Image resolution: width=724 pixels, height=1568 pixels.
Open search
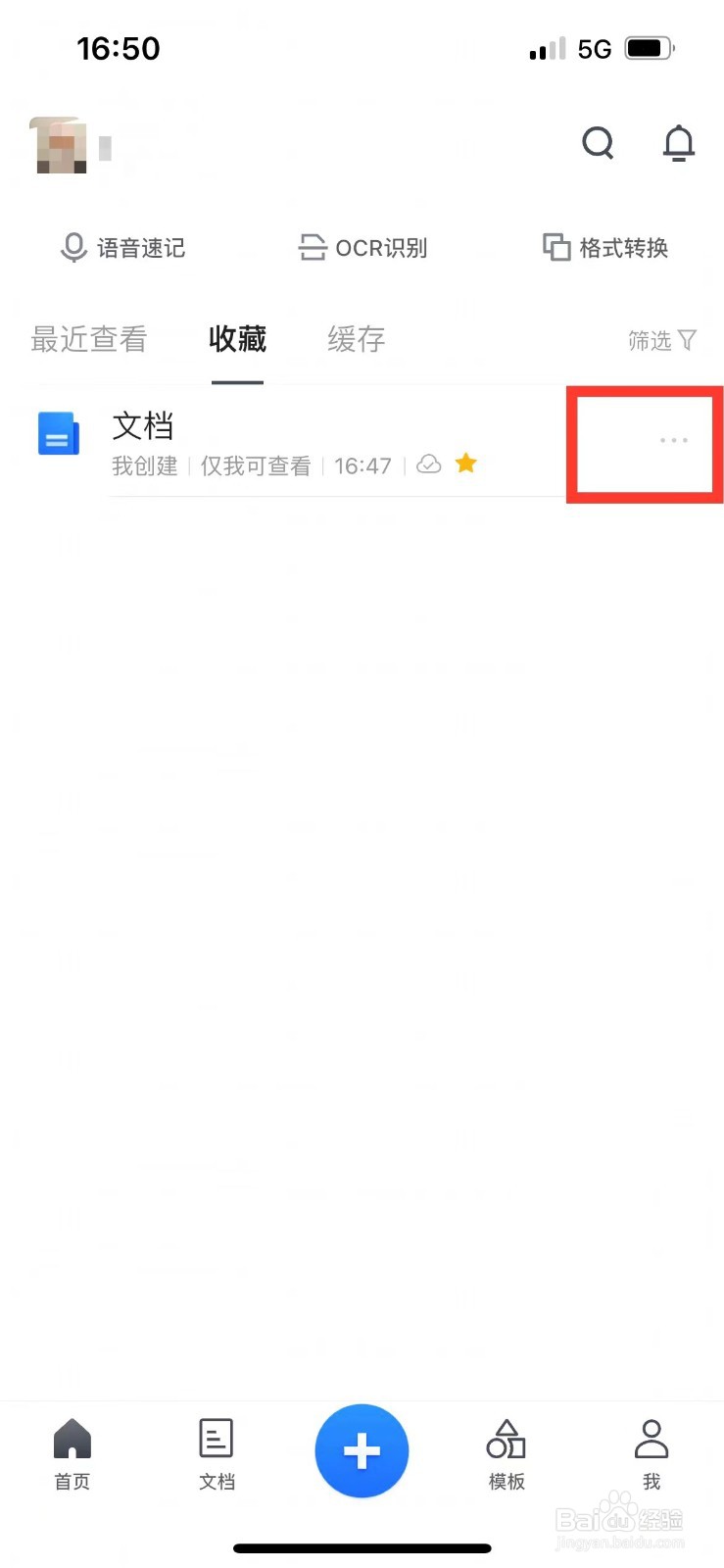coord(598,143)
